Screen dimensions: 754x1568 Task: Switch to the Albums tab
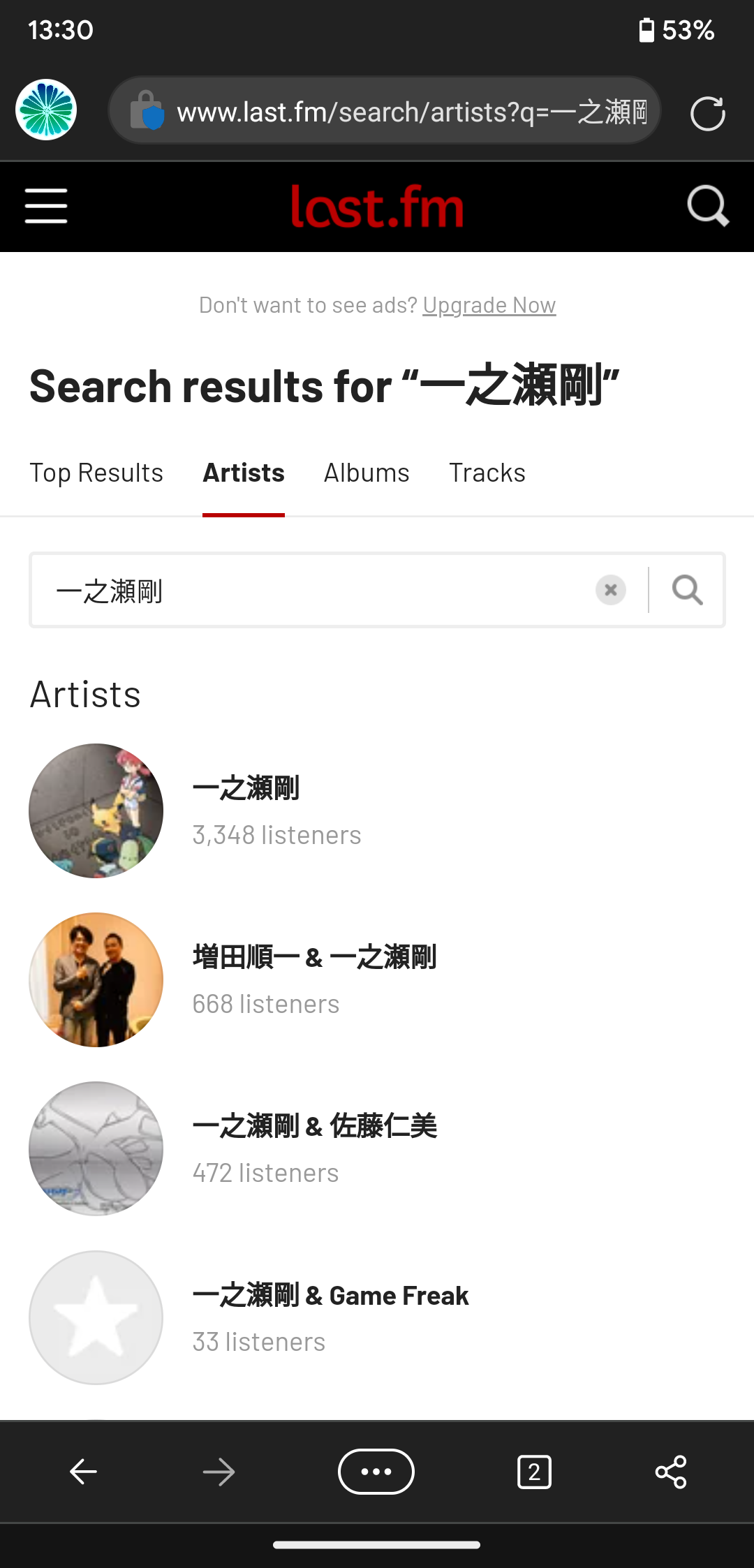(367, 473)
